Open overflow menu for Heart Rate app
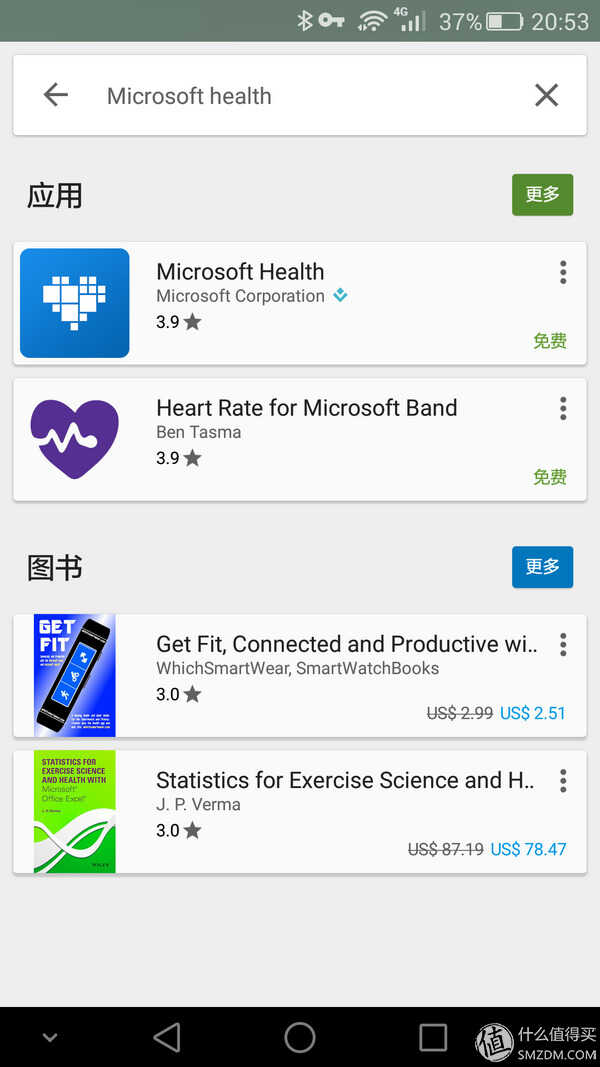The height and width of the screenshot is (1067, 600). point(563,408)
